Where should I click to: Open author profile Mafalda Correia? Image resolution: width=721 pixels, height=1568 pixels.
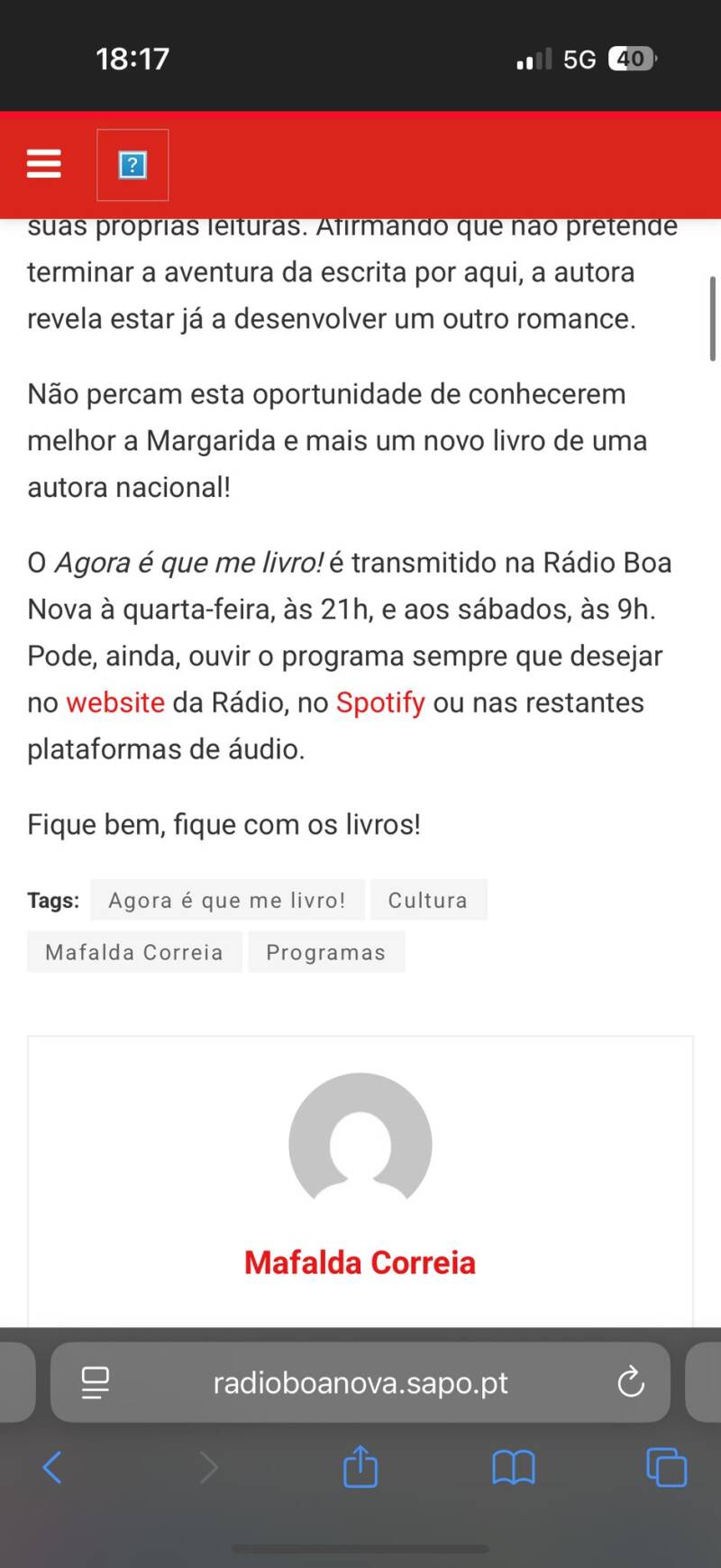(360, 1262)
